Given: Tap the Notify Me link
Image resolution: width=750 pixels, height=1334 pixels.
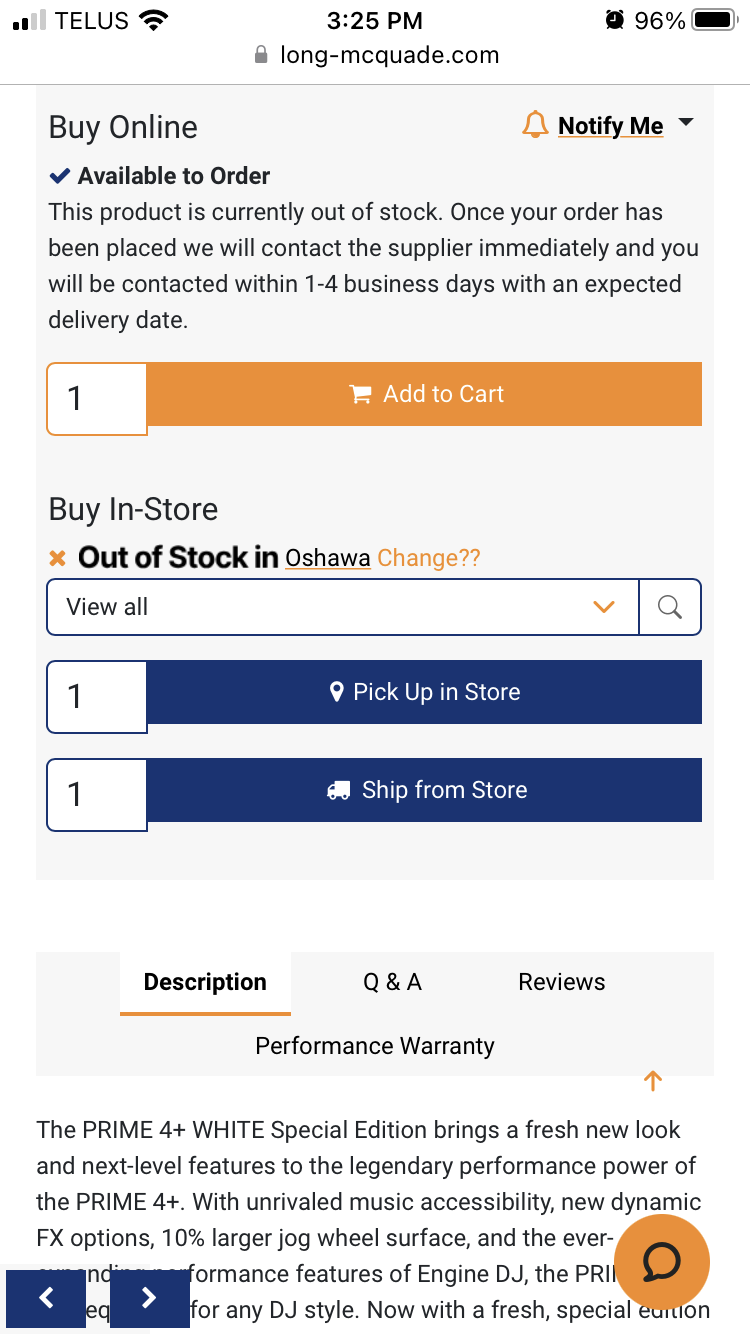Looking at the screenshot, I should (610, 125).
